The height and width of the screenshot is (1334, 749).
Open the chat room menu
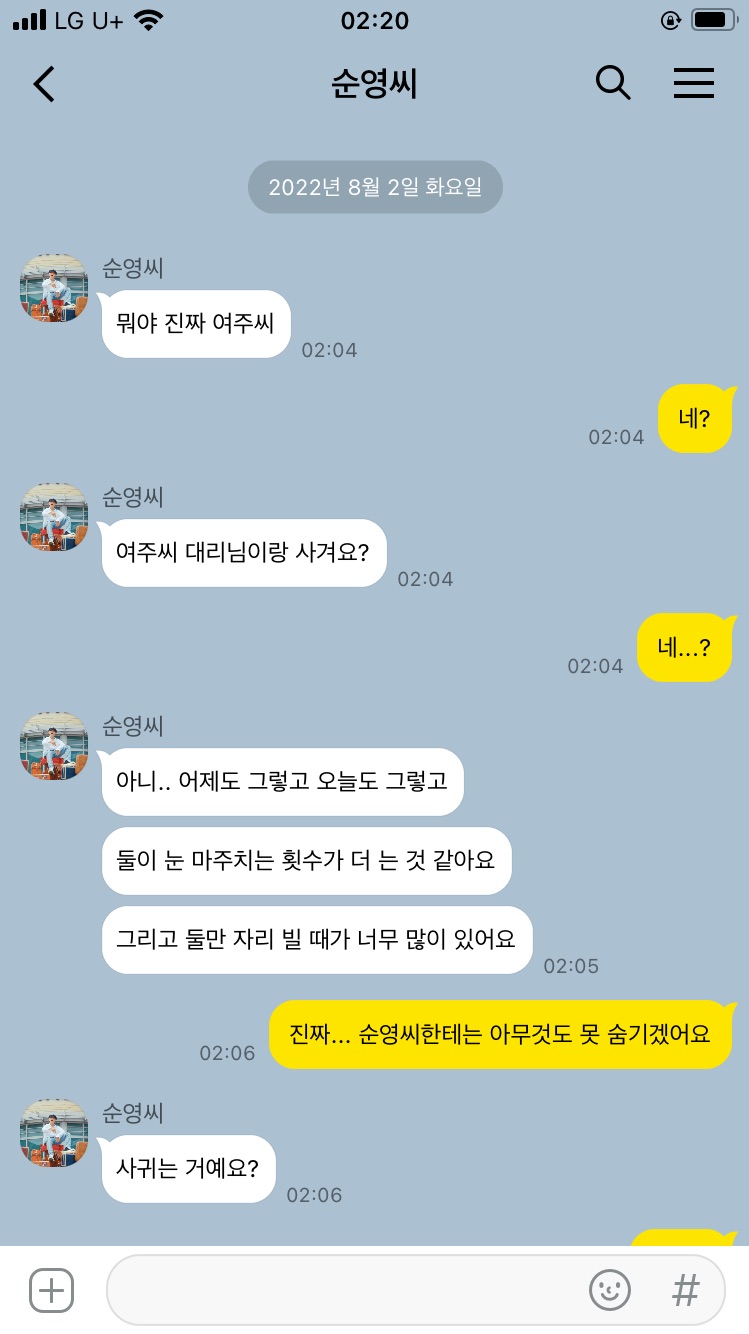coord(694,84)
